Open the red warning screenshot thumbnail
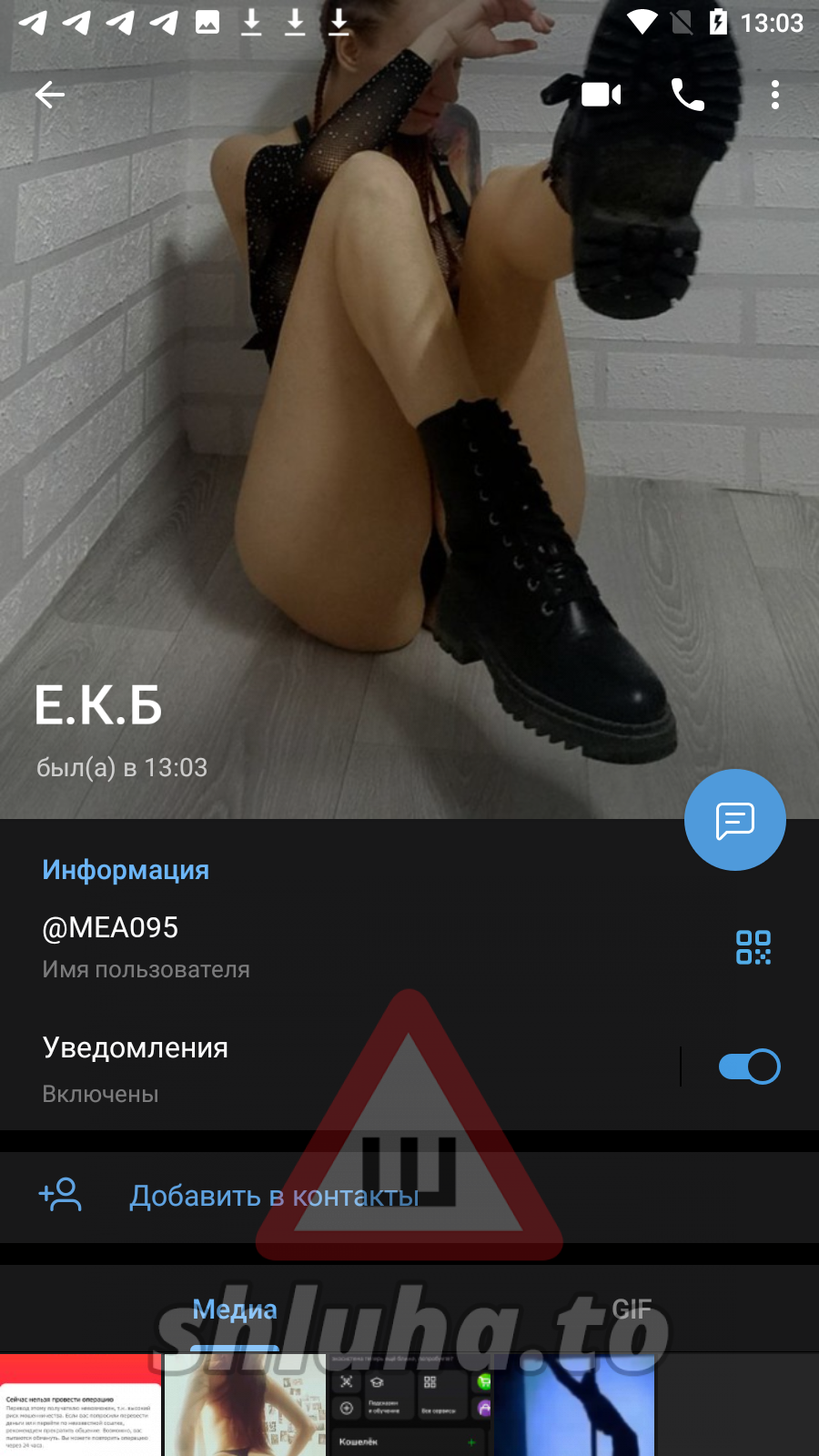 [80, 1406]
